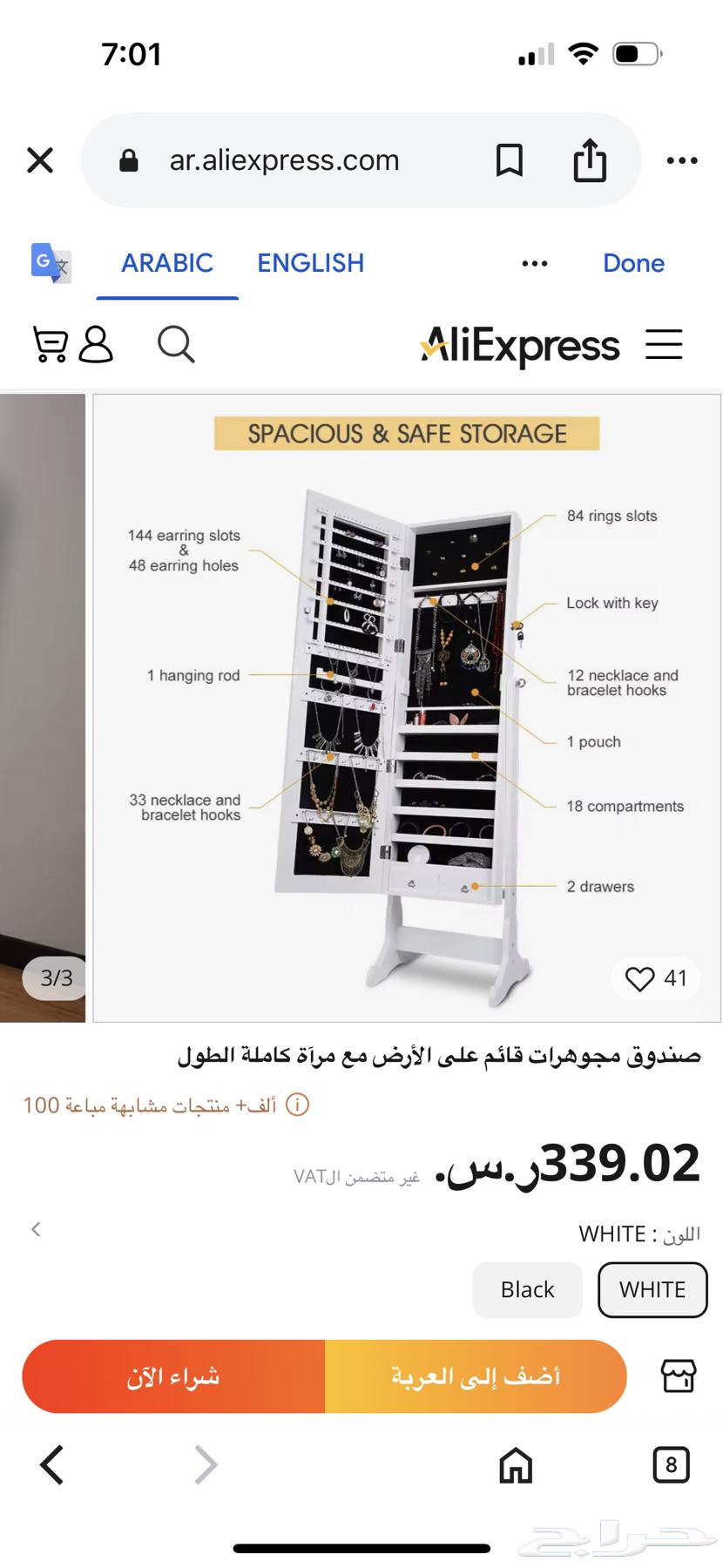Add the item to the cart
This screenshot has height=1568, width=723.
[x=476, y=1376]
